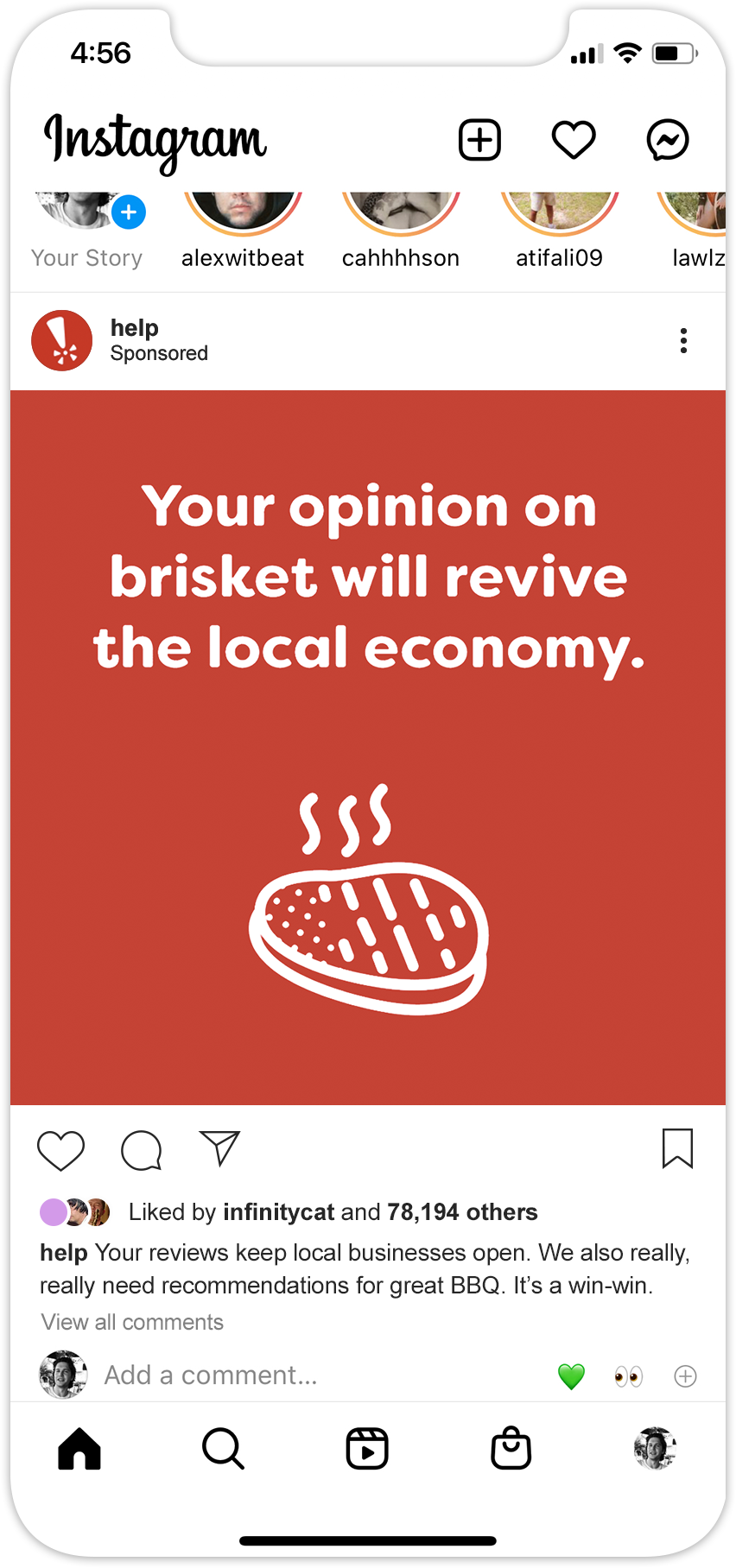Open the post's three-dot options menu
This screenshot has width=736, height=1568.
click(683, 340)
